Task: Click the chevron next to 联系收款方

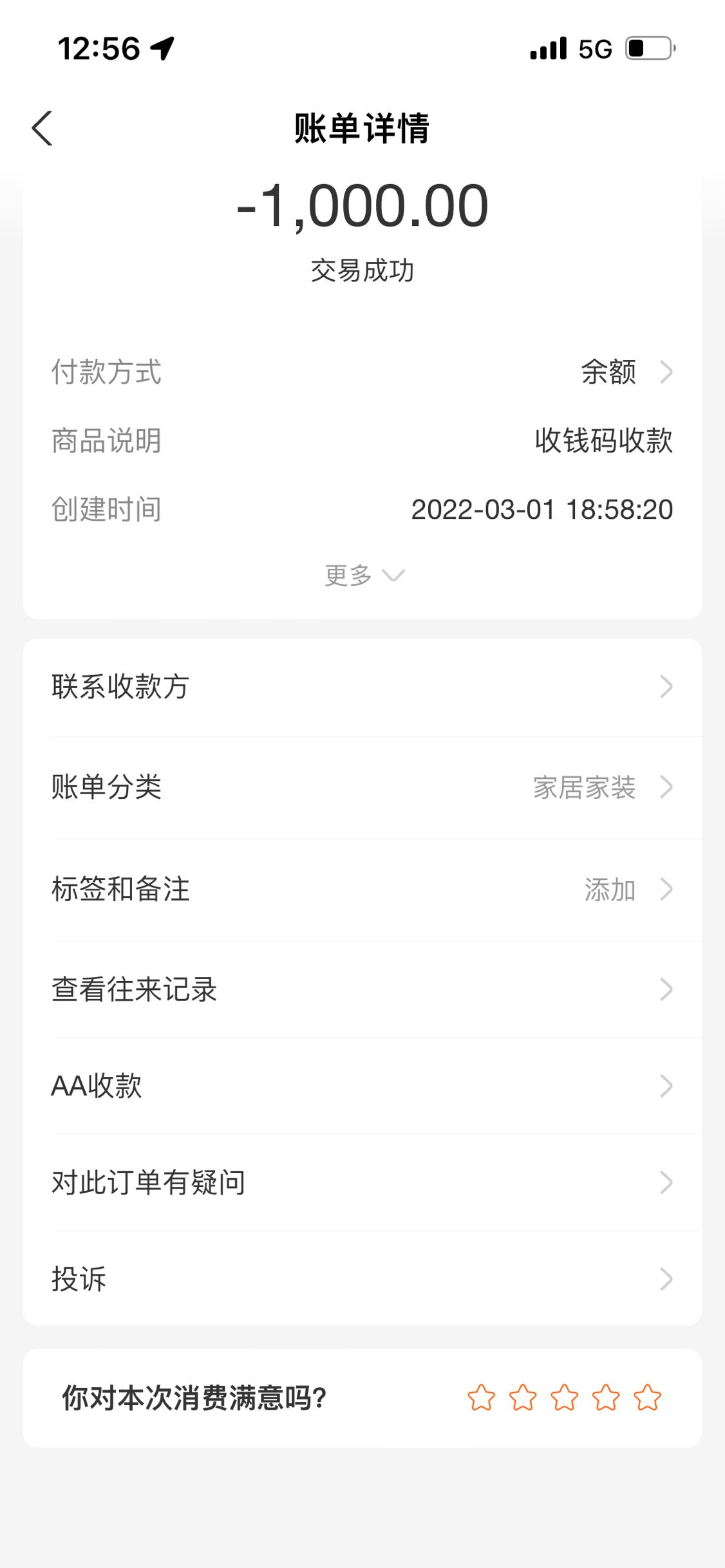Action: pos(667,687)
